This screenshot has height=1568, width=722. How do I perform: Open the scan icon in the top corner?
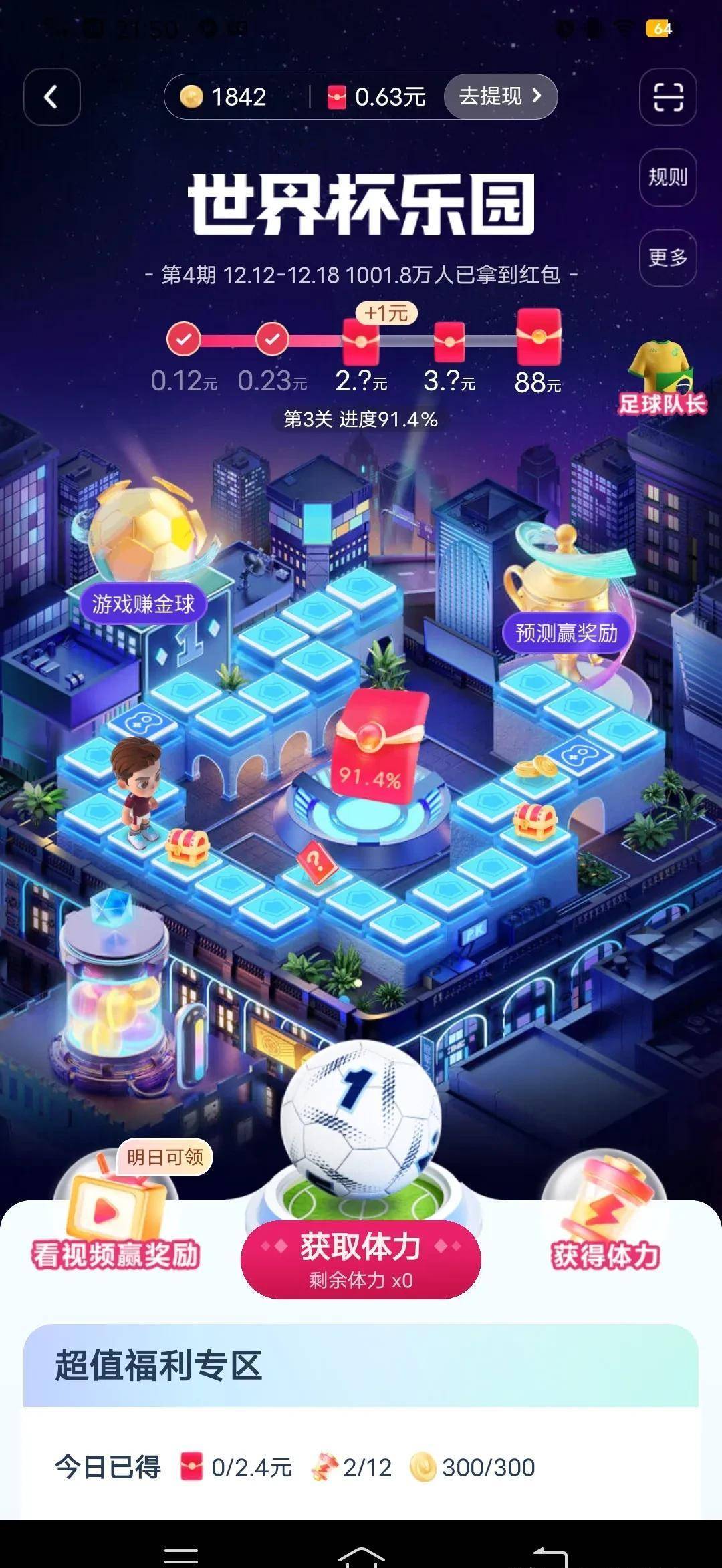(667, 97)
